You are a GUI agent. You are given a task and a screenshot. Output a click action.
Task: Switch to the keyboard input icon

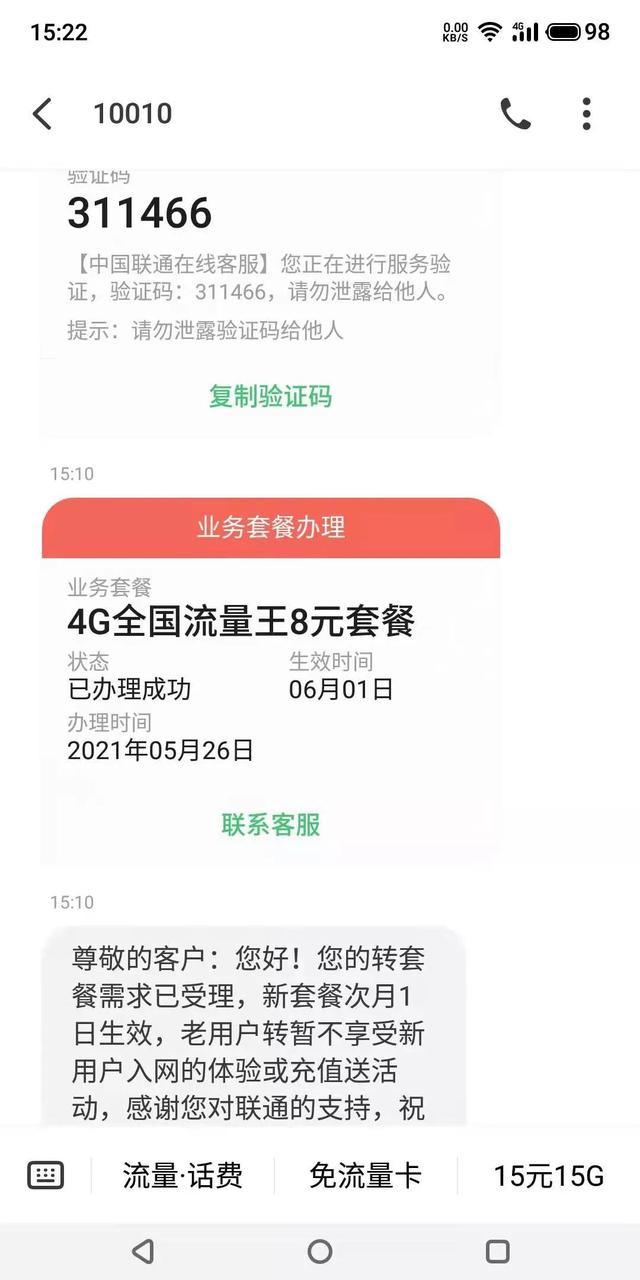coord(46,1176)
